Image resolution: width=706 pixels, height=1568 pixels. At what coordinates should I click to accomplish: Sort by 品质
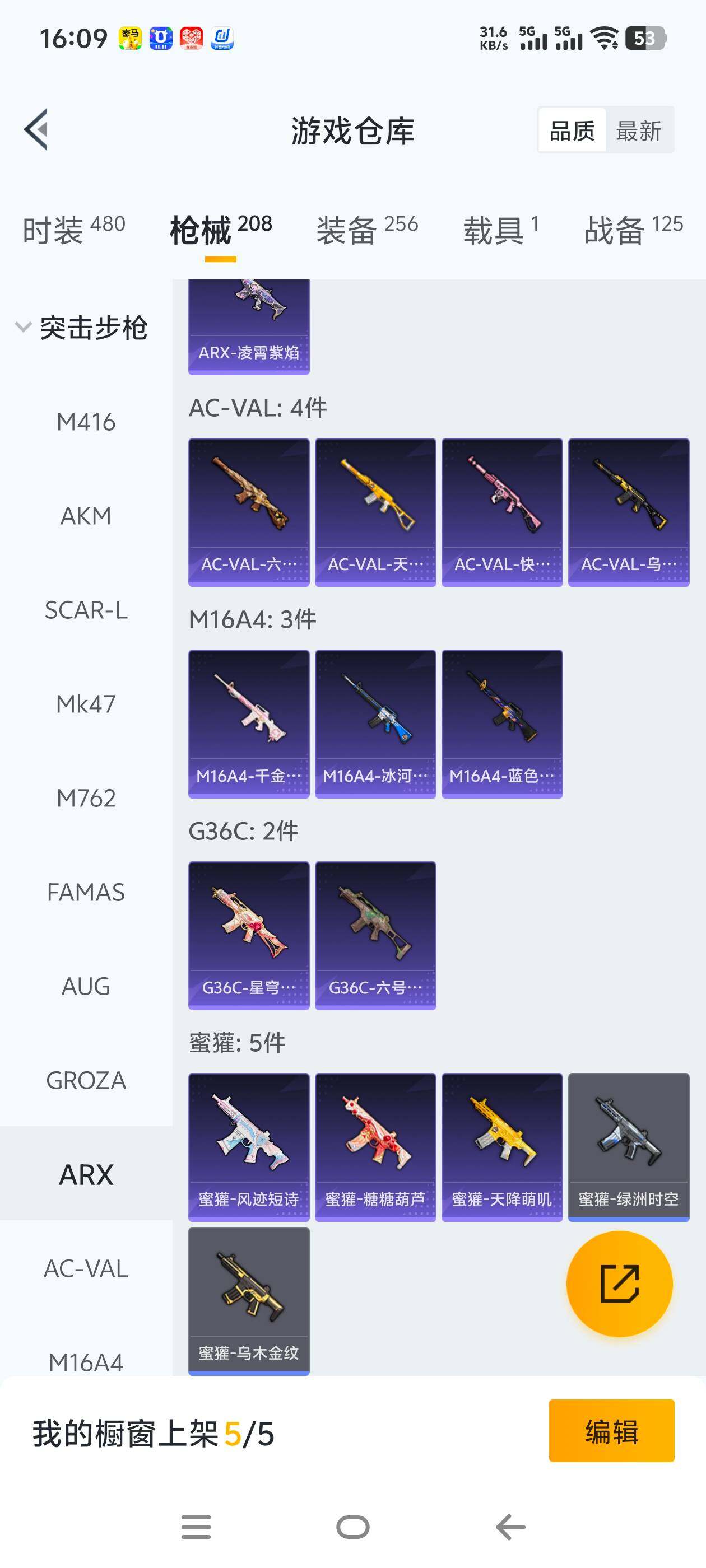click(x=572, y=130)
